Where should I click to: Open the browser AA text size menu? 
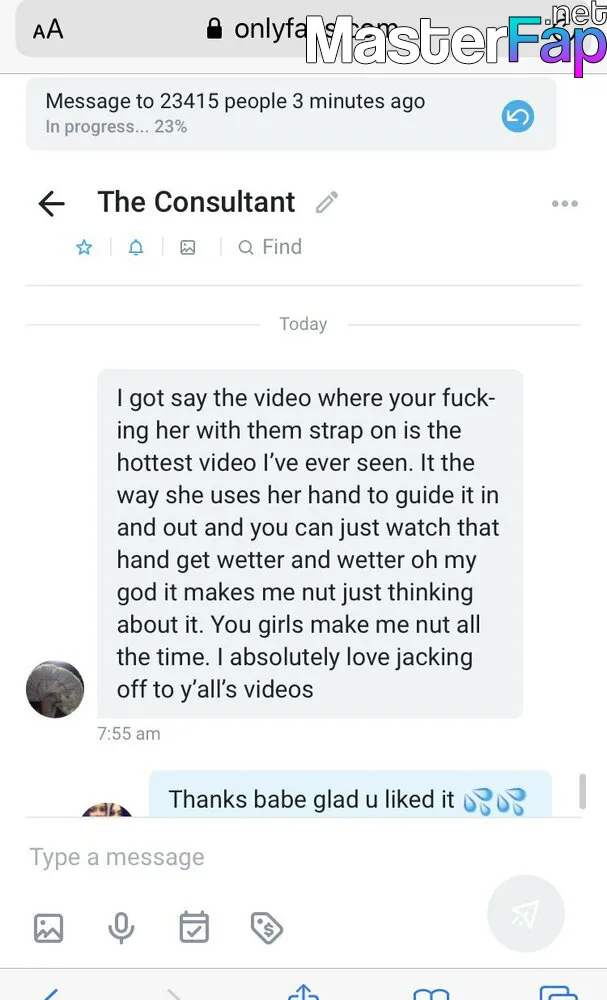pos(48,29)
